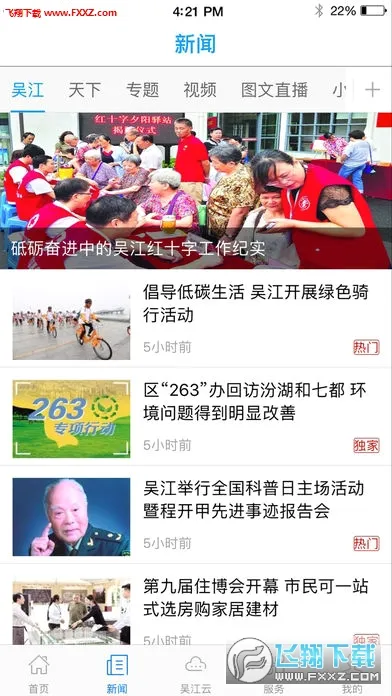
Task: Go to the 图文直播 tab
Action: pos(275,90)
